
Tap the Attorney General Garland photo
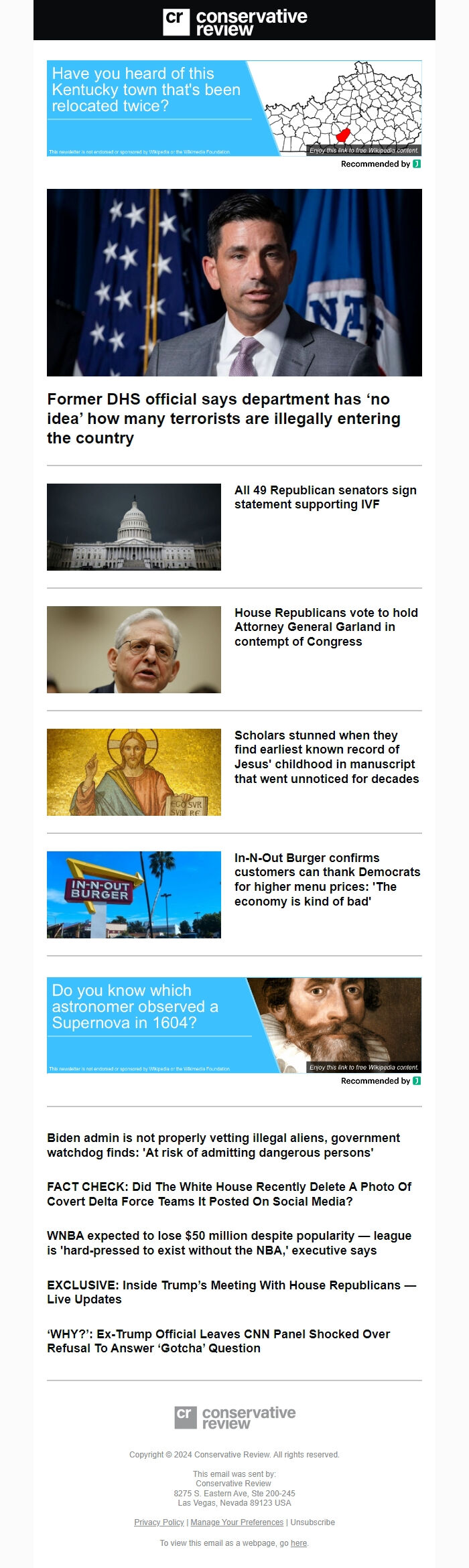coord(133,650)
